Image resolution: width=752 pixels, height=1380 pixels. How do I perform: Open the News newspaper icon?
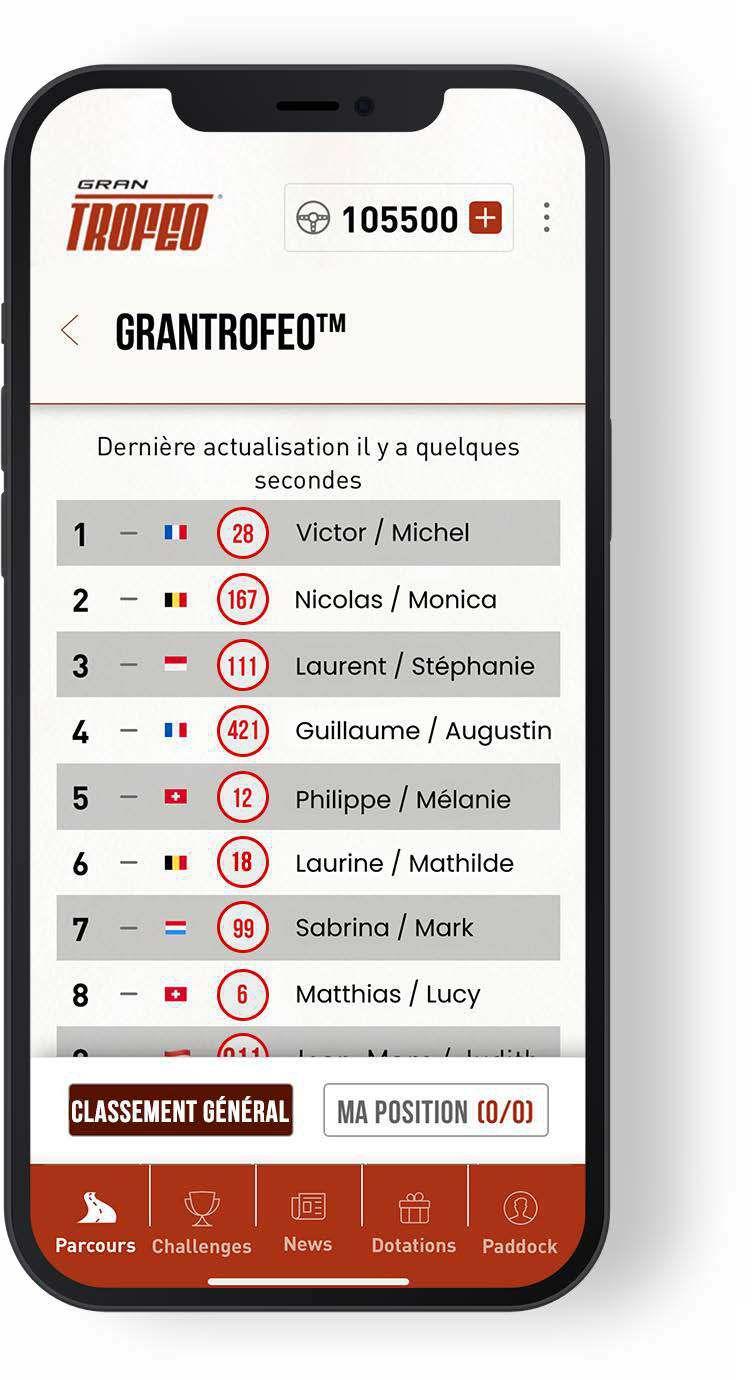(x=308, y=1205)
